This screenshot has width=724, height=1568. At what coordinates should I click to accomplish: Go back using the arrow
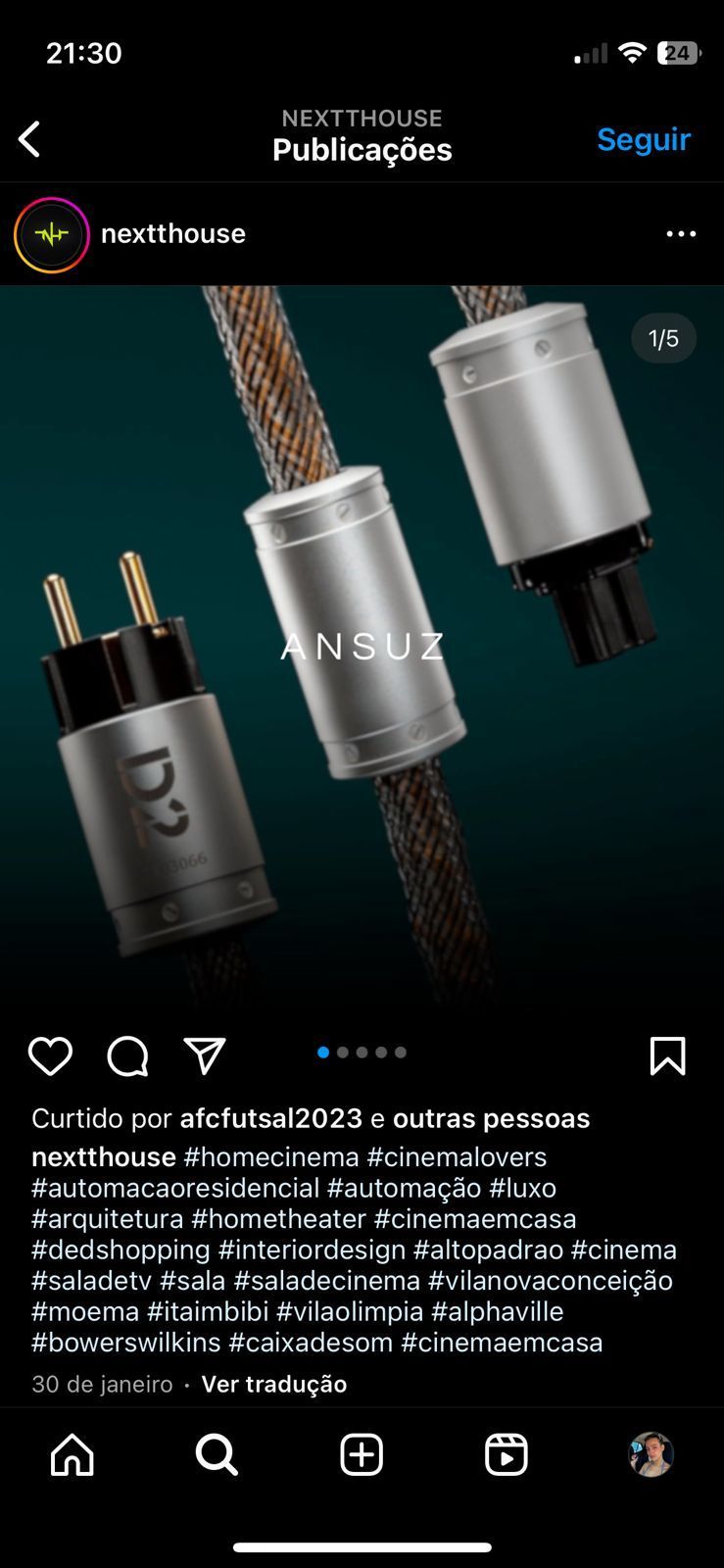[x=29, y=139]
